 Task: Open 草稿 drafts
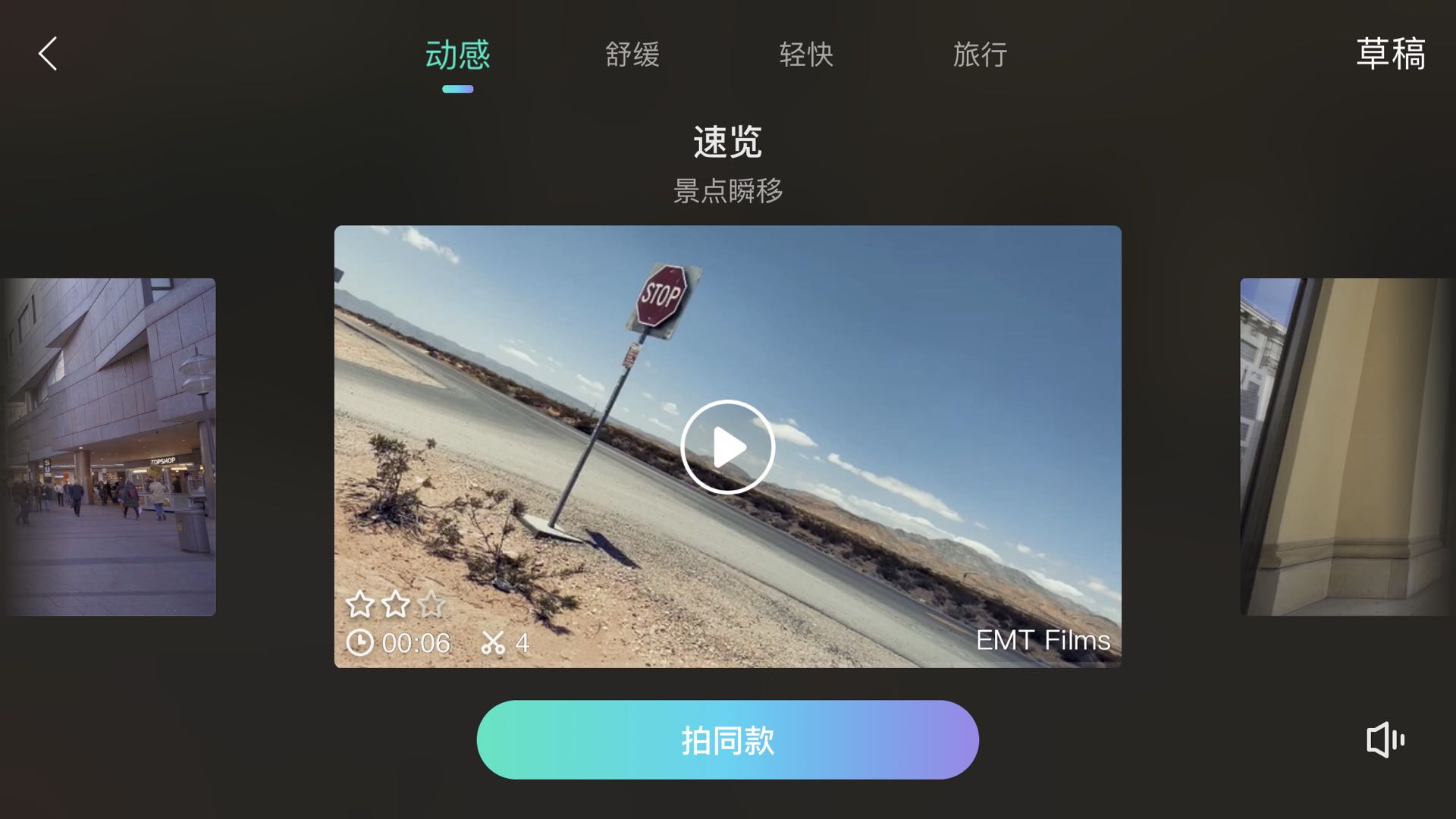1390,54
